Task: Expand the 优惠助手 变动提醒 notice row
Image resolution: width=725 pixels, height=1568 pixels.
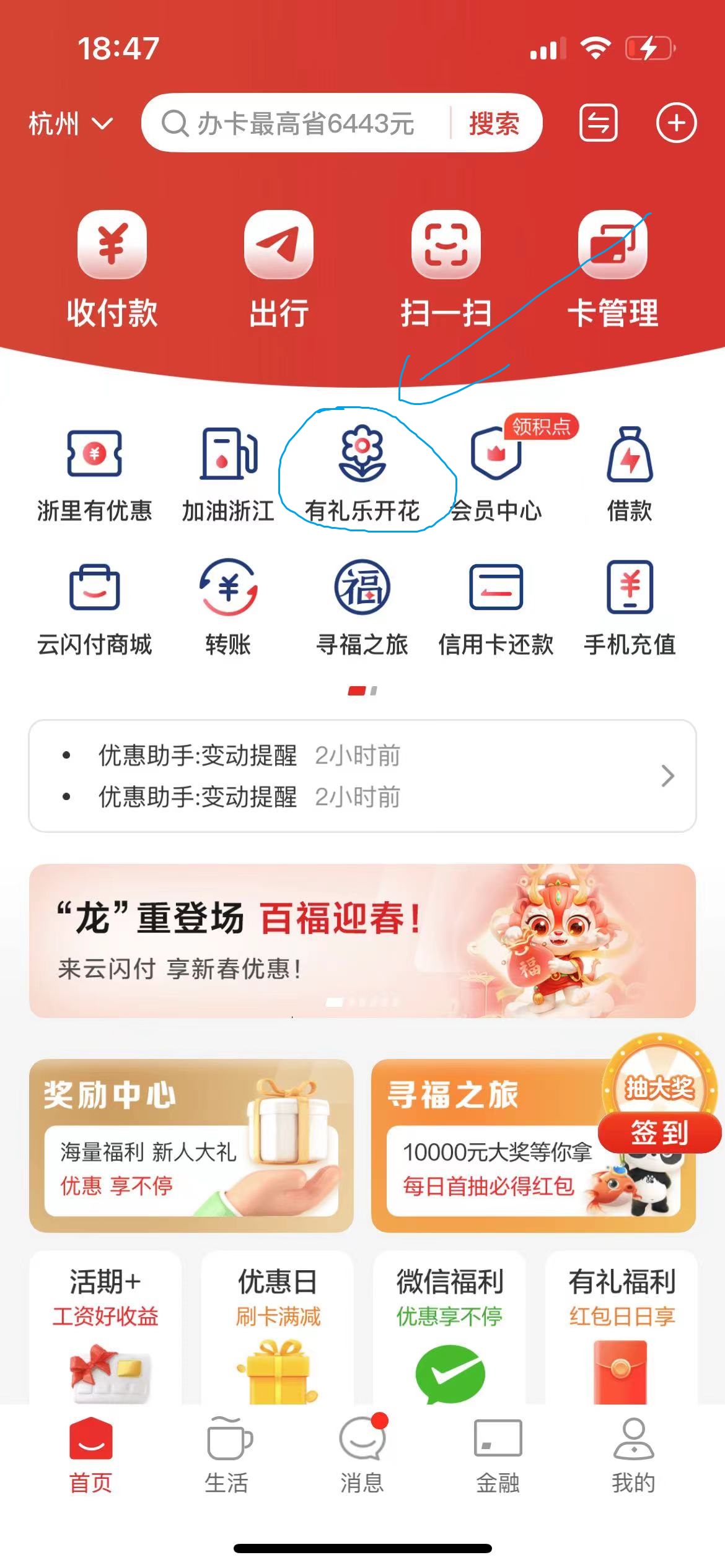Action: point(362,775)
